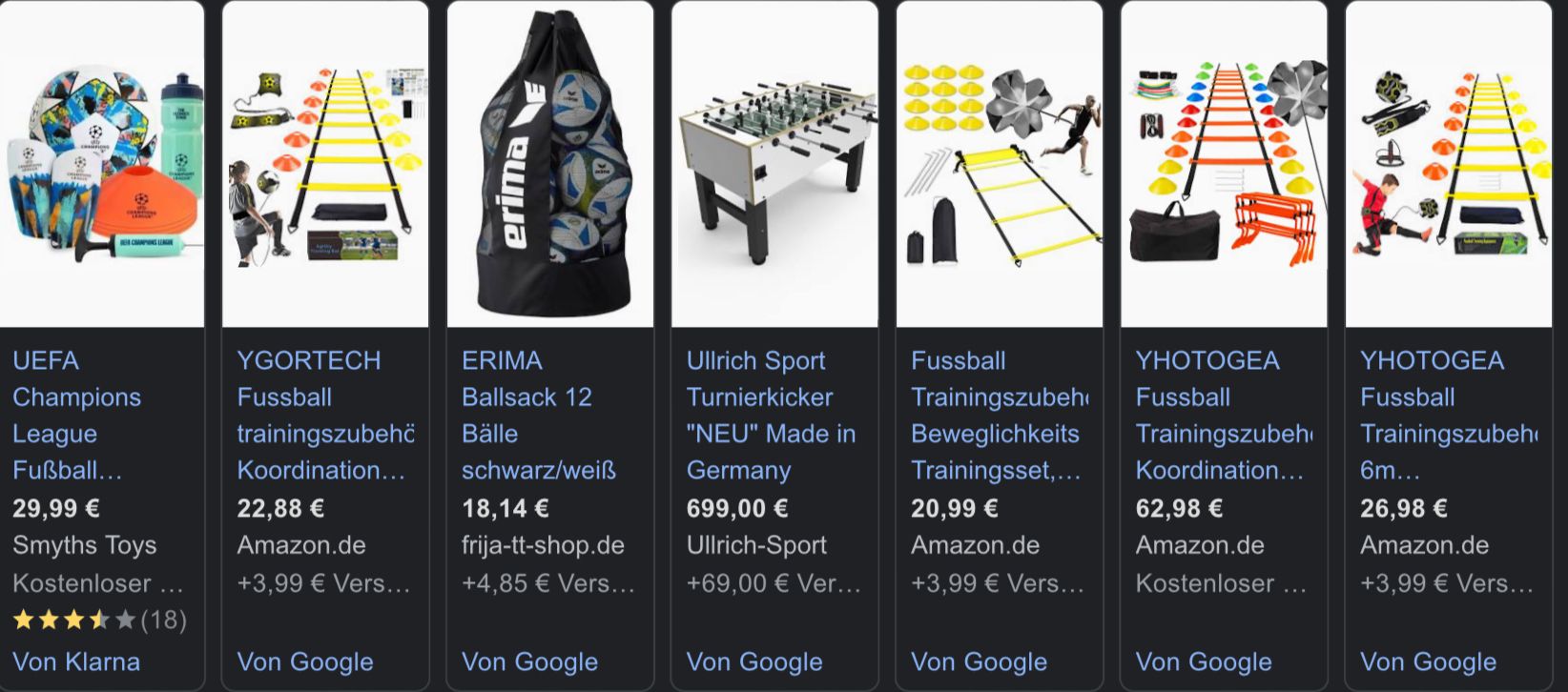1568x692 pixels.
Task: View the YHOTOGEA set priced 62,98 €
Action: pyautogui.click(x=1221, y=415)
